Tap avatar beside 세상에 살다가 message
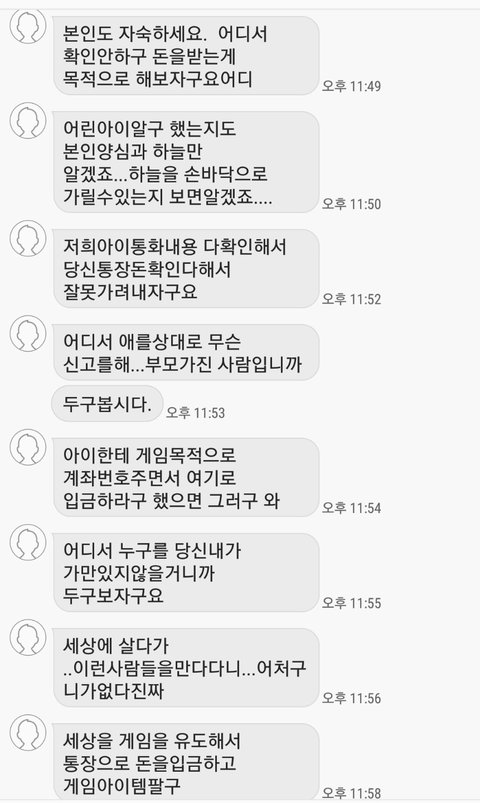 coord(28,637)
